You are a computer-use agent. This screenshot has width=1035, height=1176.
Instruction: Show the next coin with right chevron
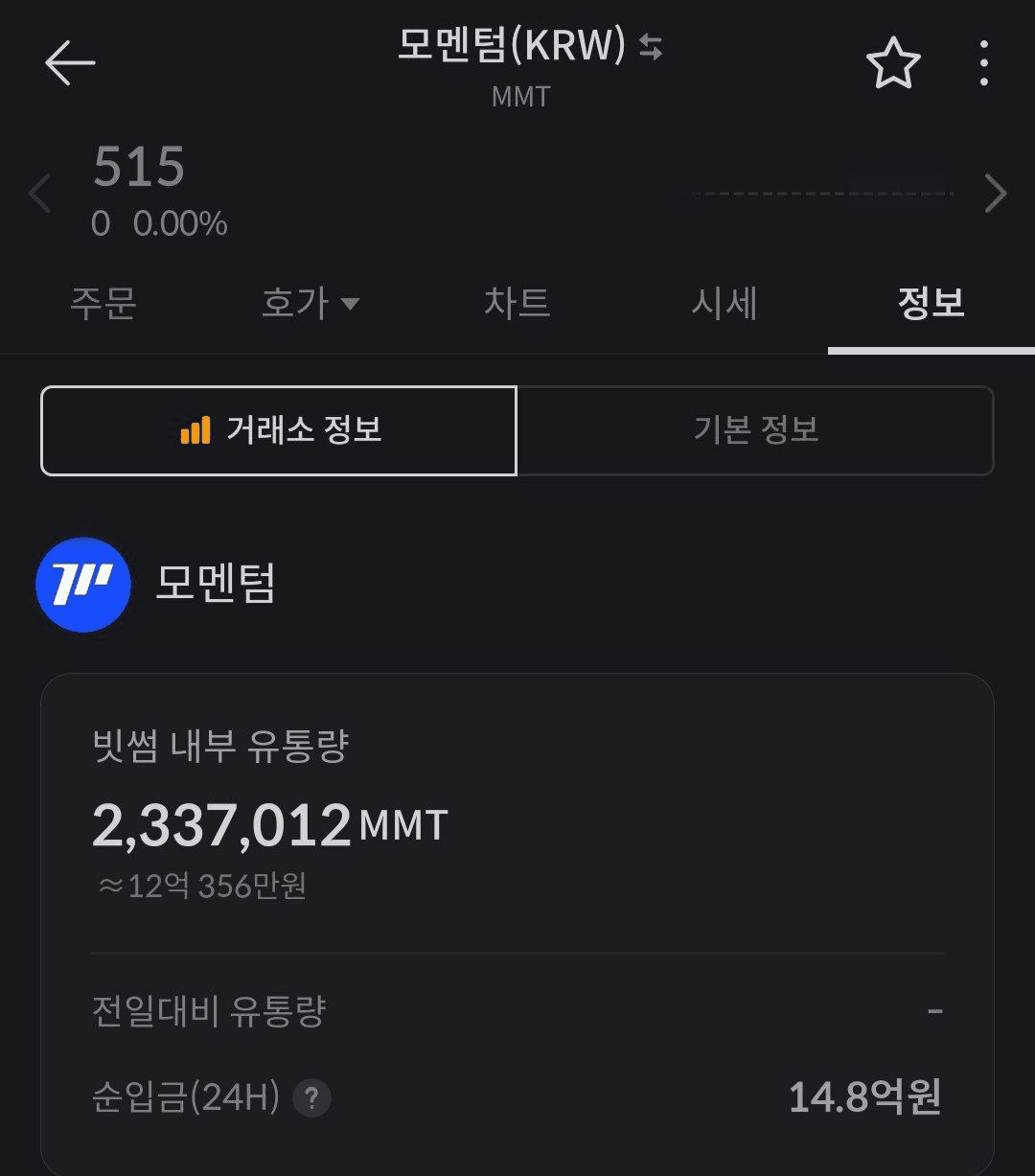pos(996,194)
